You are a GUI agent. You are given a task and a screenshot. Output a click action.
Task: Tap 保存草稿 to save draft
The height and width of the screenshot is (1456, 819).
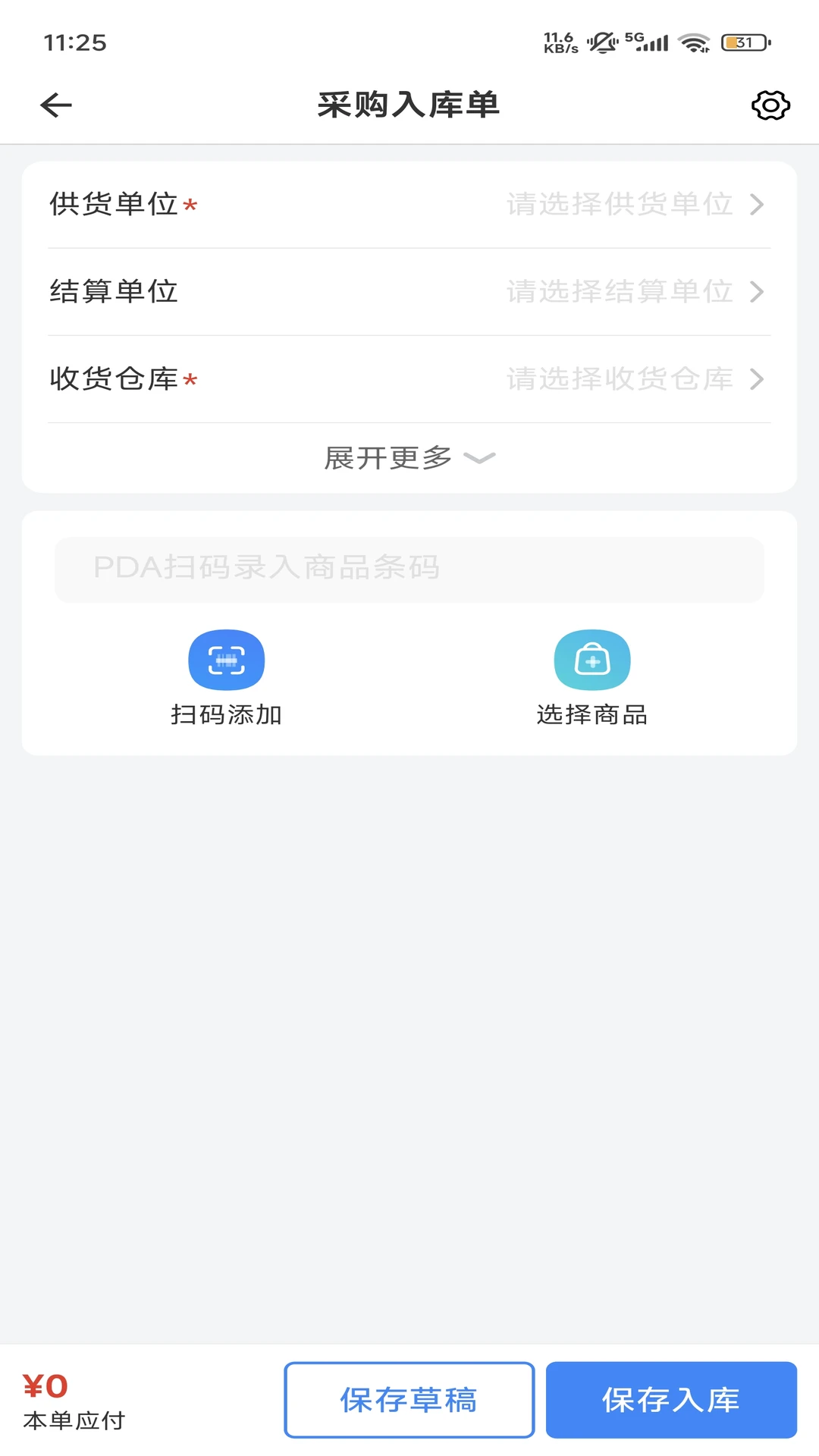(x=409, y=1400)
